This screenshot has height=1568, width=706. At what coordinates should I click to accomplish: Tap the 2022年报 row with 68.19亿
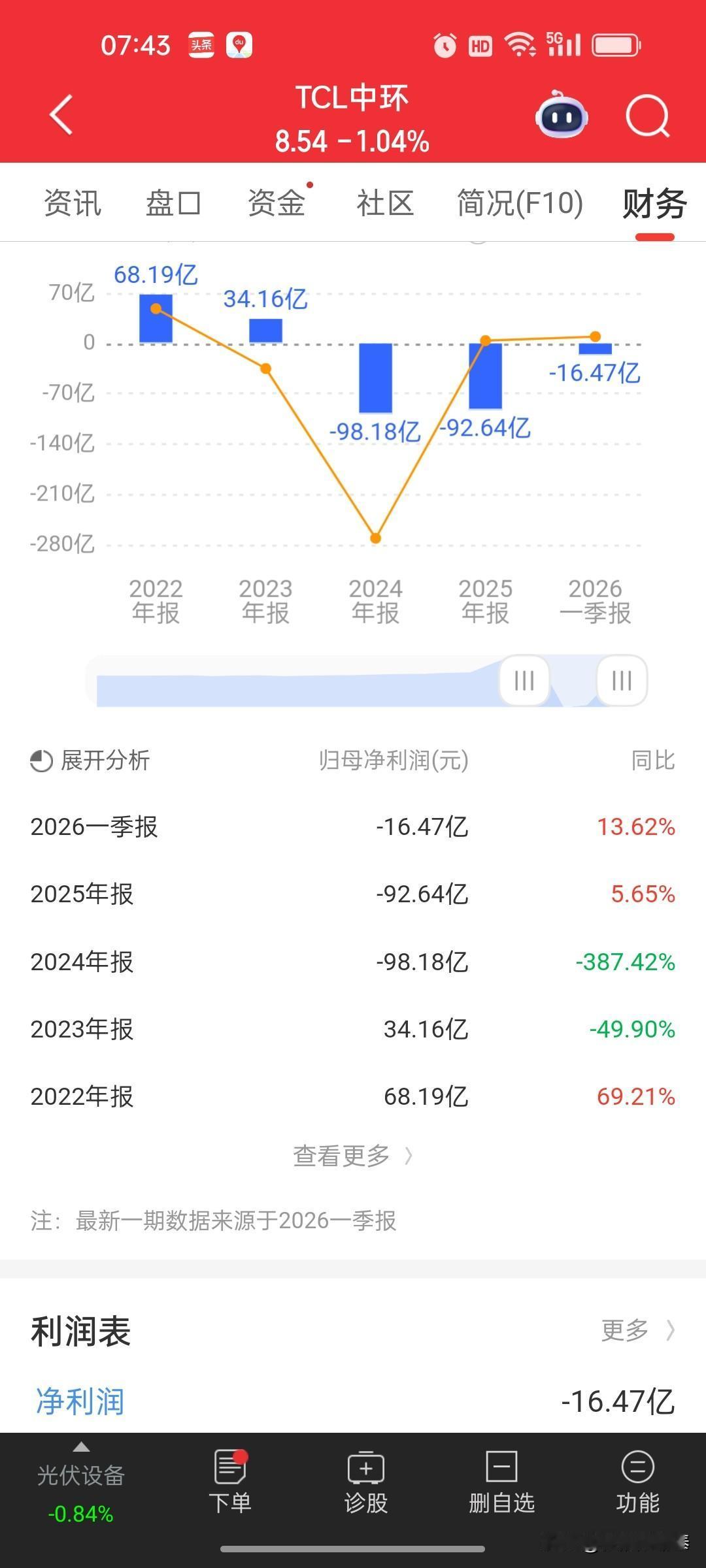point(353,1096)
